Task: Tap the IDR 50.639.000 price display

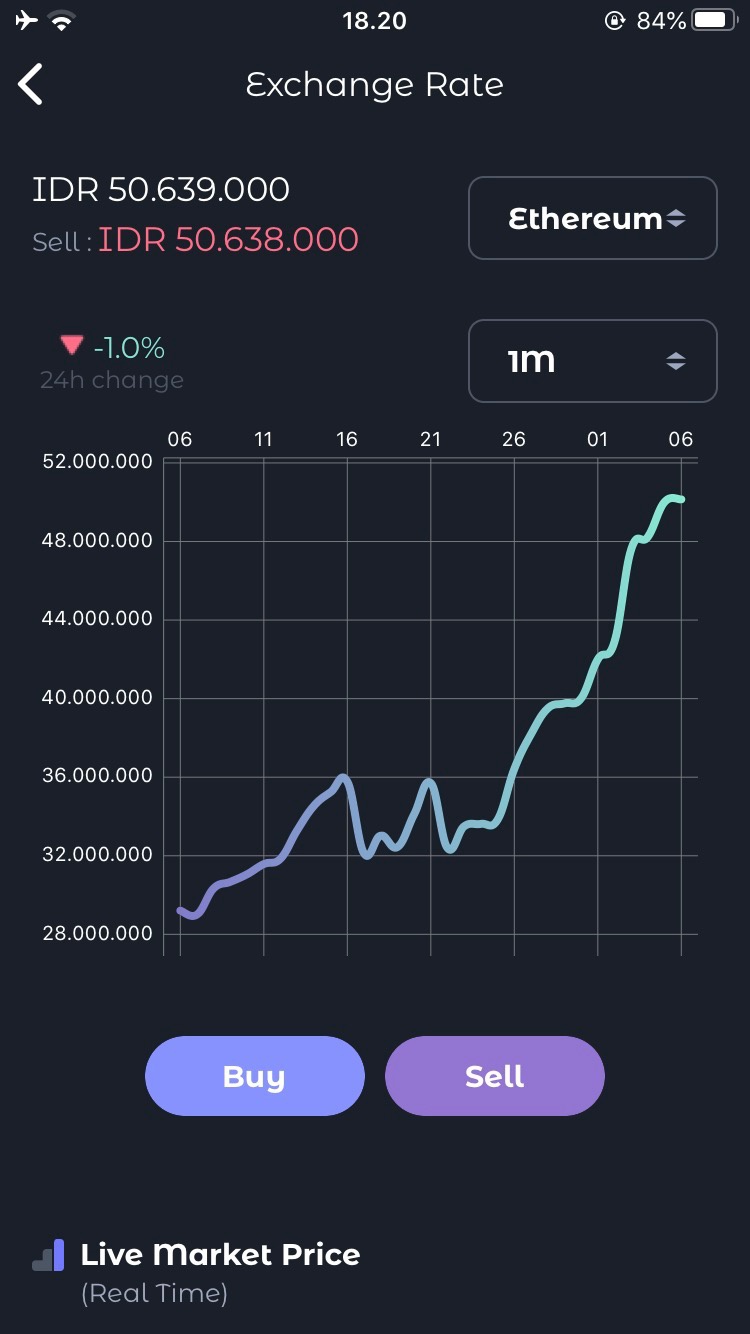Action: coord(160,188)
